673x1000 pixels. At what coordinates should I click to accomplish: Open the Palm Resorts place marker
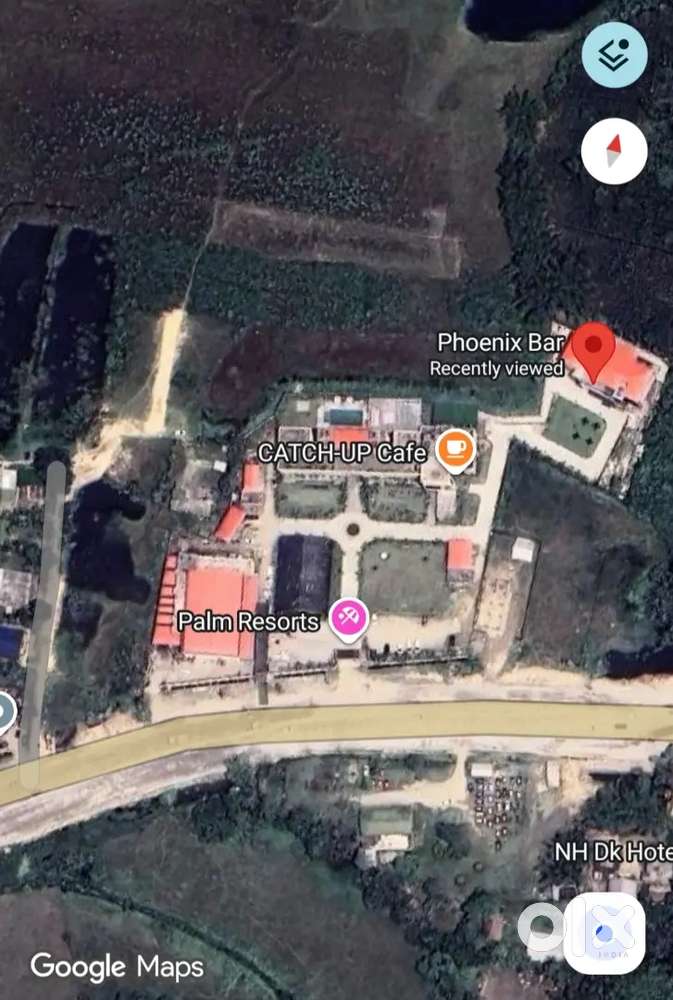[348, 620]
